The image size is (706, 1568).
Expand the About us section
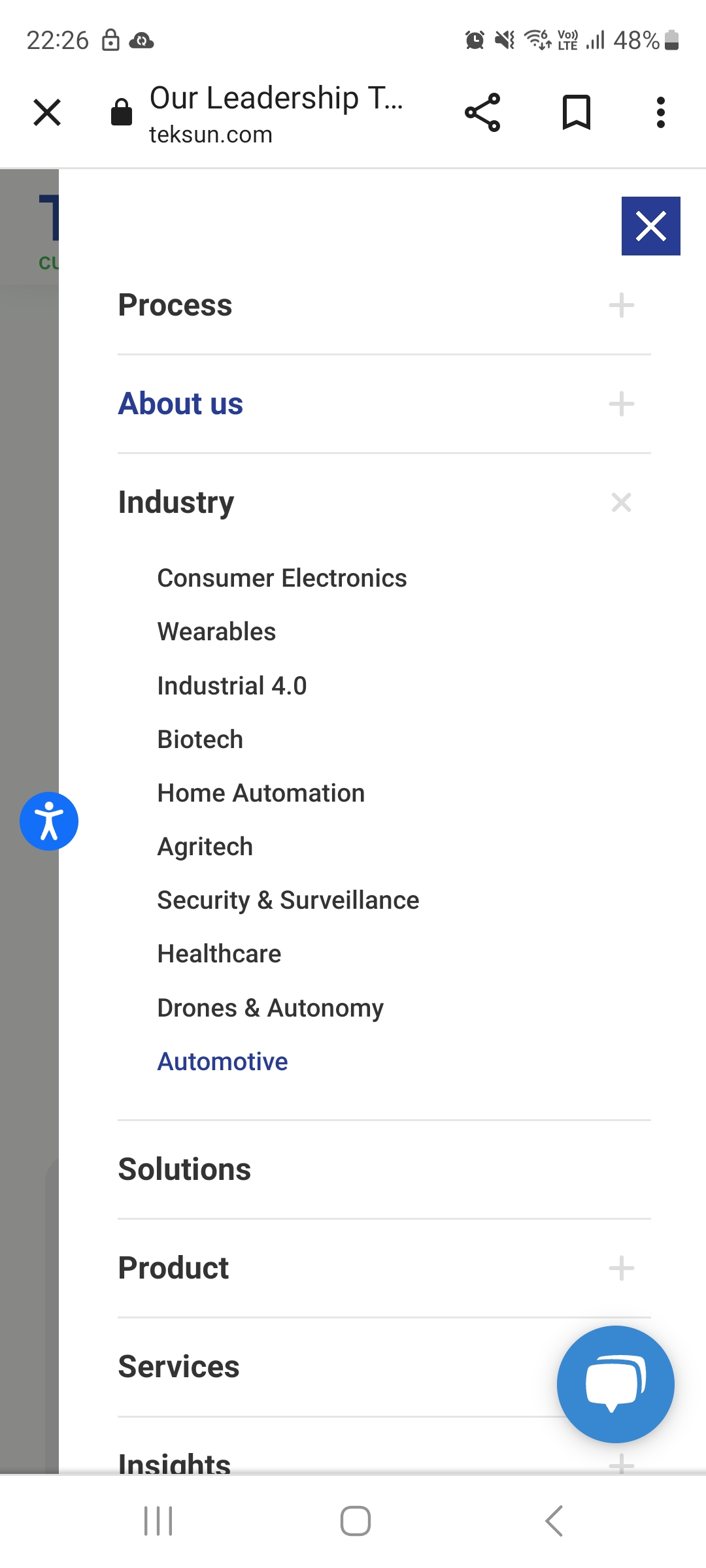click(621, 404)
